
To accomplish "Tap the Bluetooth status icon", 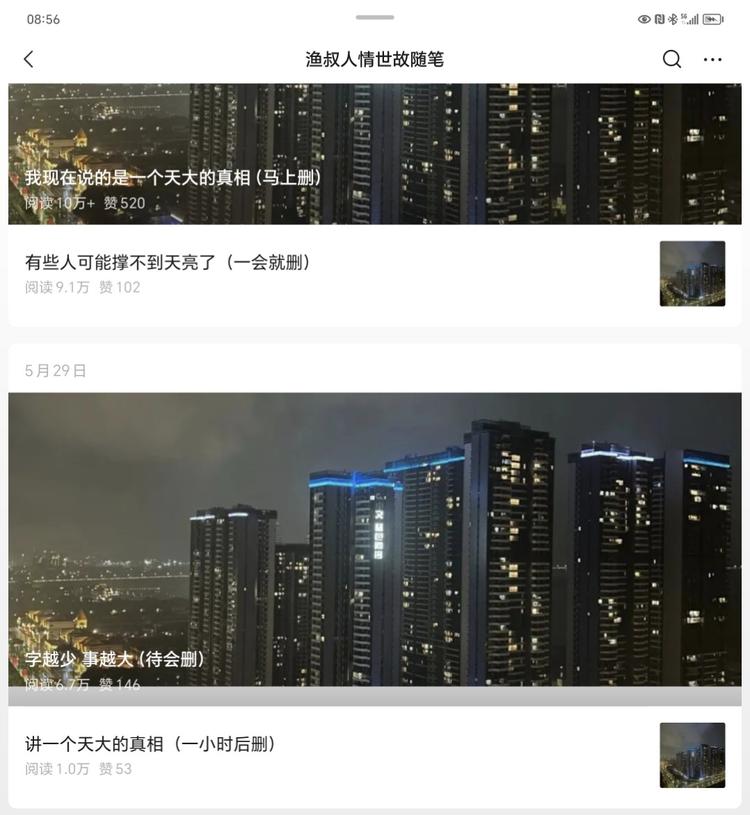I will (672, 17).
